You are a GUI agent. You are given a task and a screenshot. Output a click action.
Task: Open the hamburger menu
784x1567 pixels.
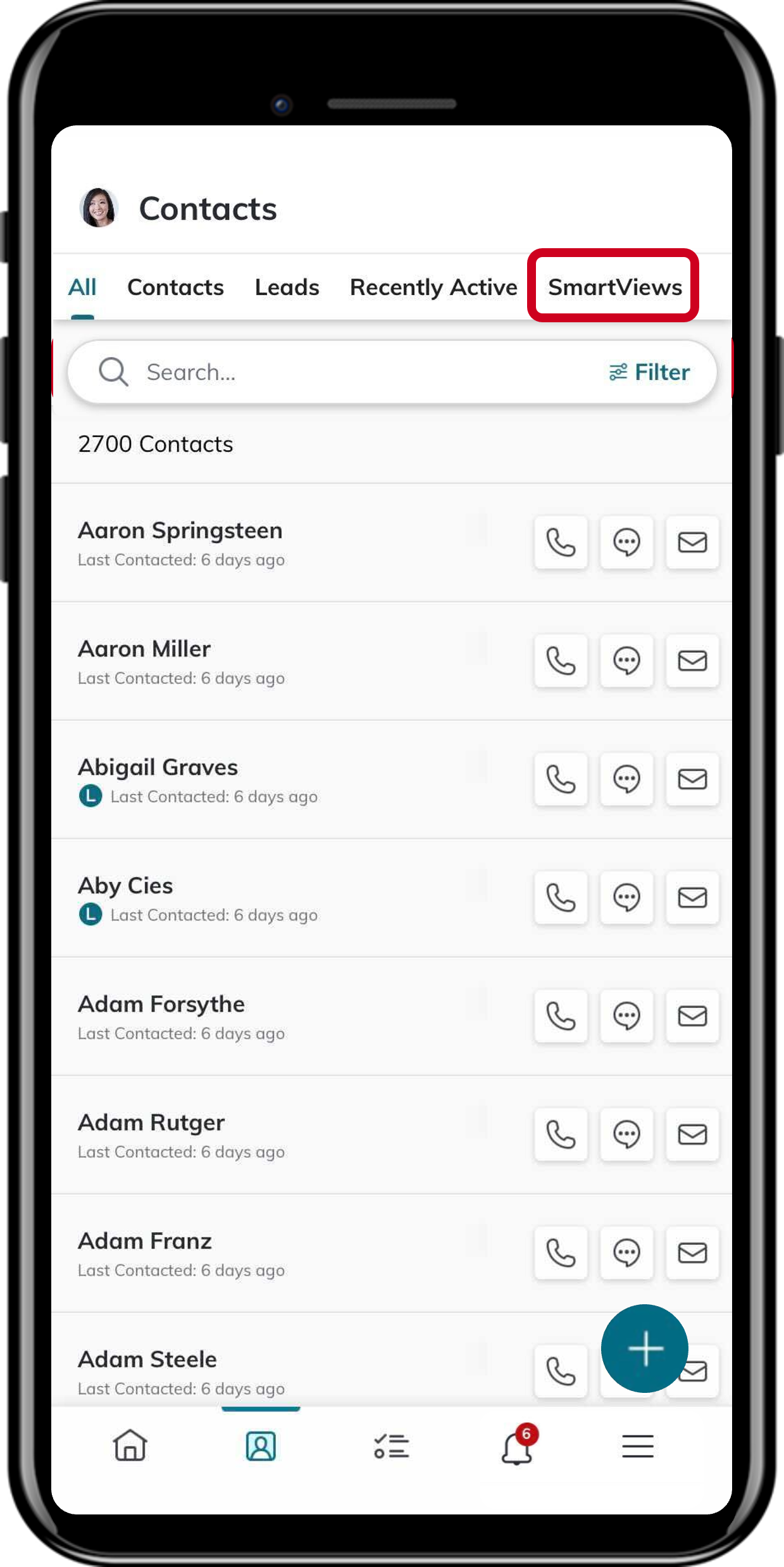638,1447
